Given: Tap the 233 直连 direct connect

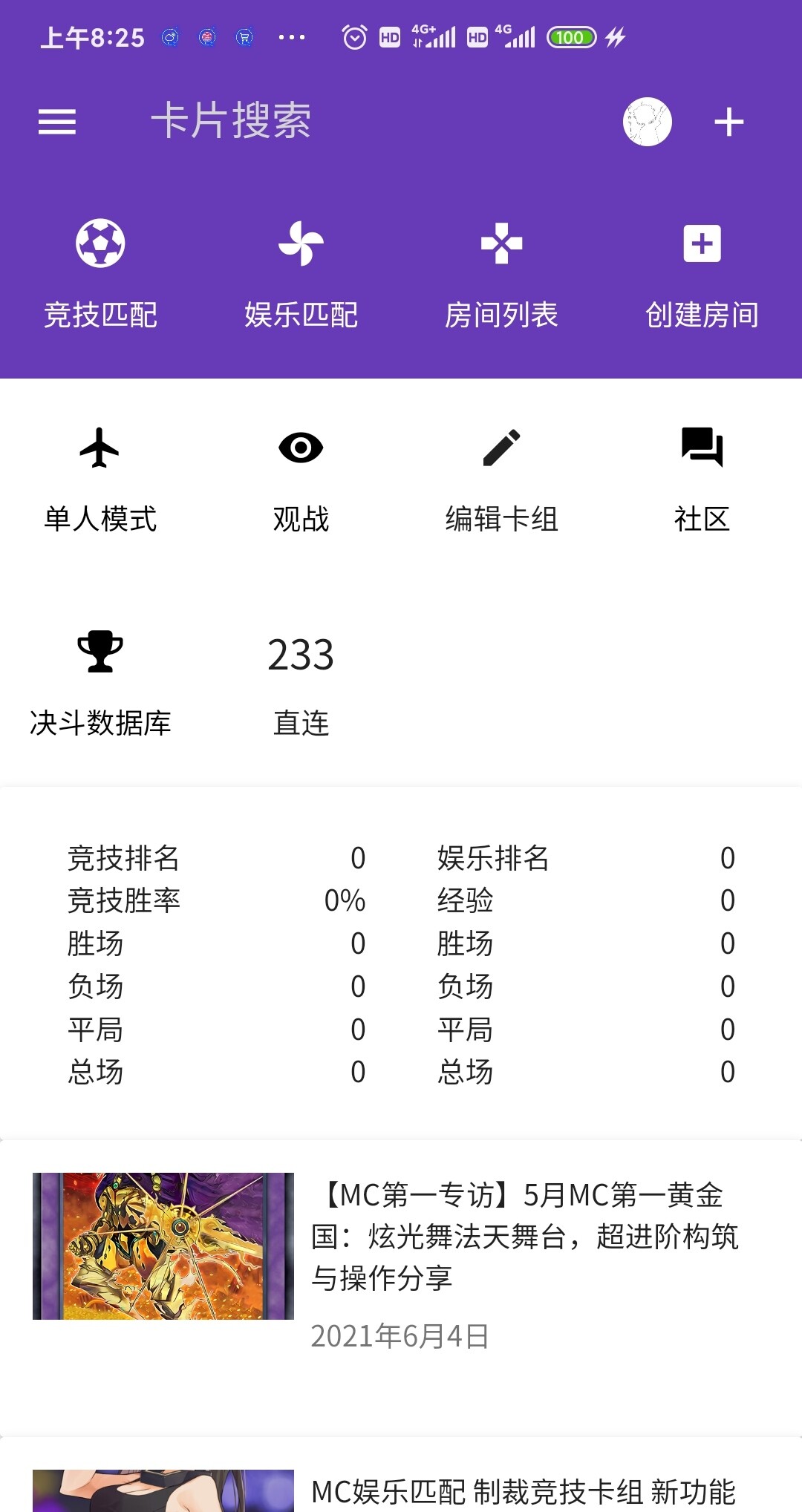Looking at the screenshot, I should (301, 684).
